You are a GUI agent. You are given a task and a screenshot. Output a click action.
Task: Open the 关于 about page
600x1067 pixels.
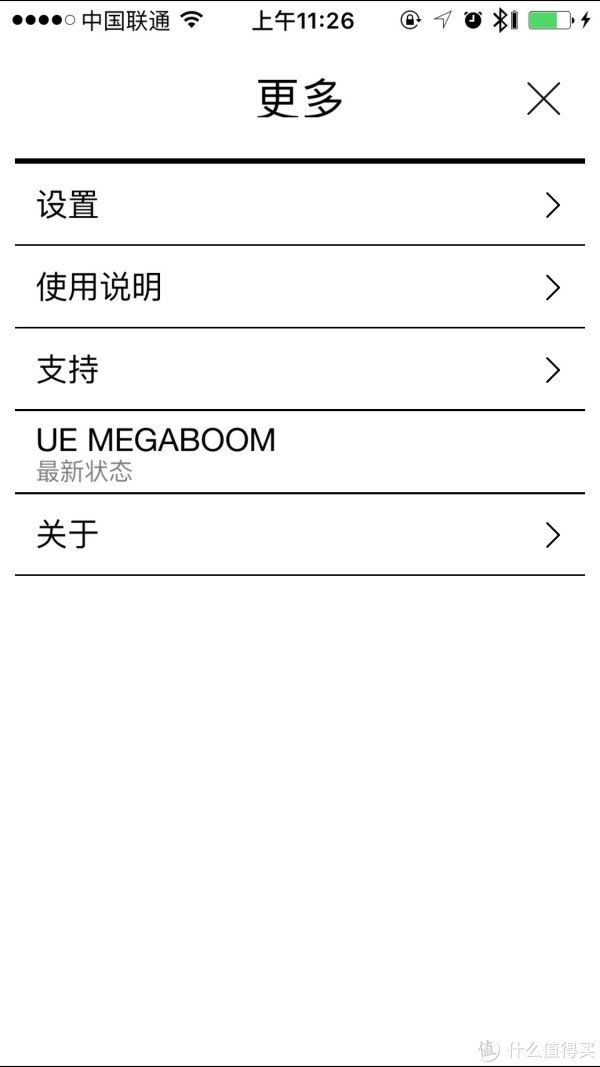(299, 535)
